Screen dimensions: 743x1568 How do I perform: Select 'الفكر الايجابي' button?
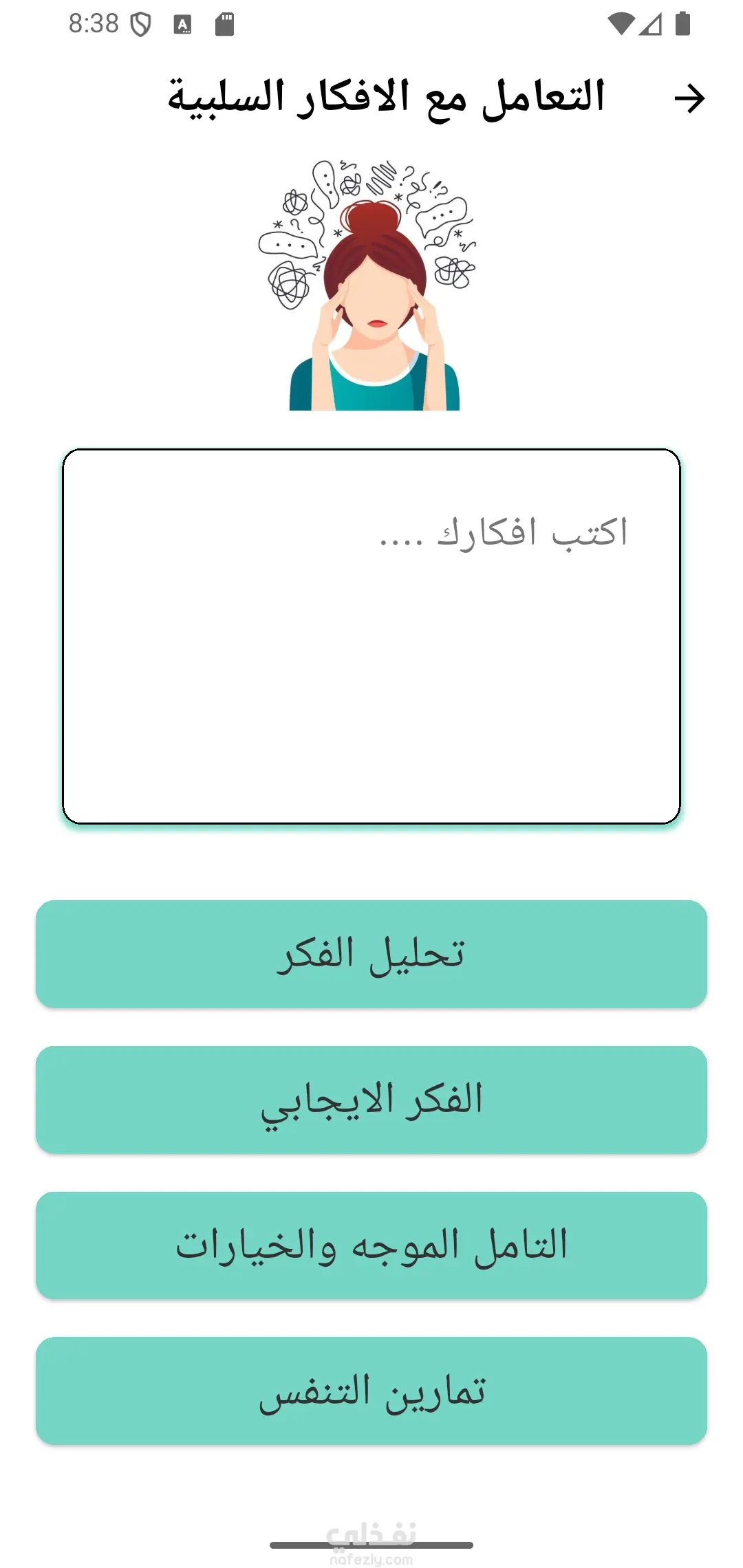(371, 1100)
